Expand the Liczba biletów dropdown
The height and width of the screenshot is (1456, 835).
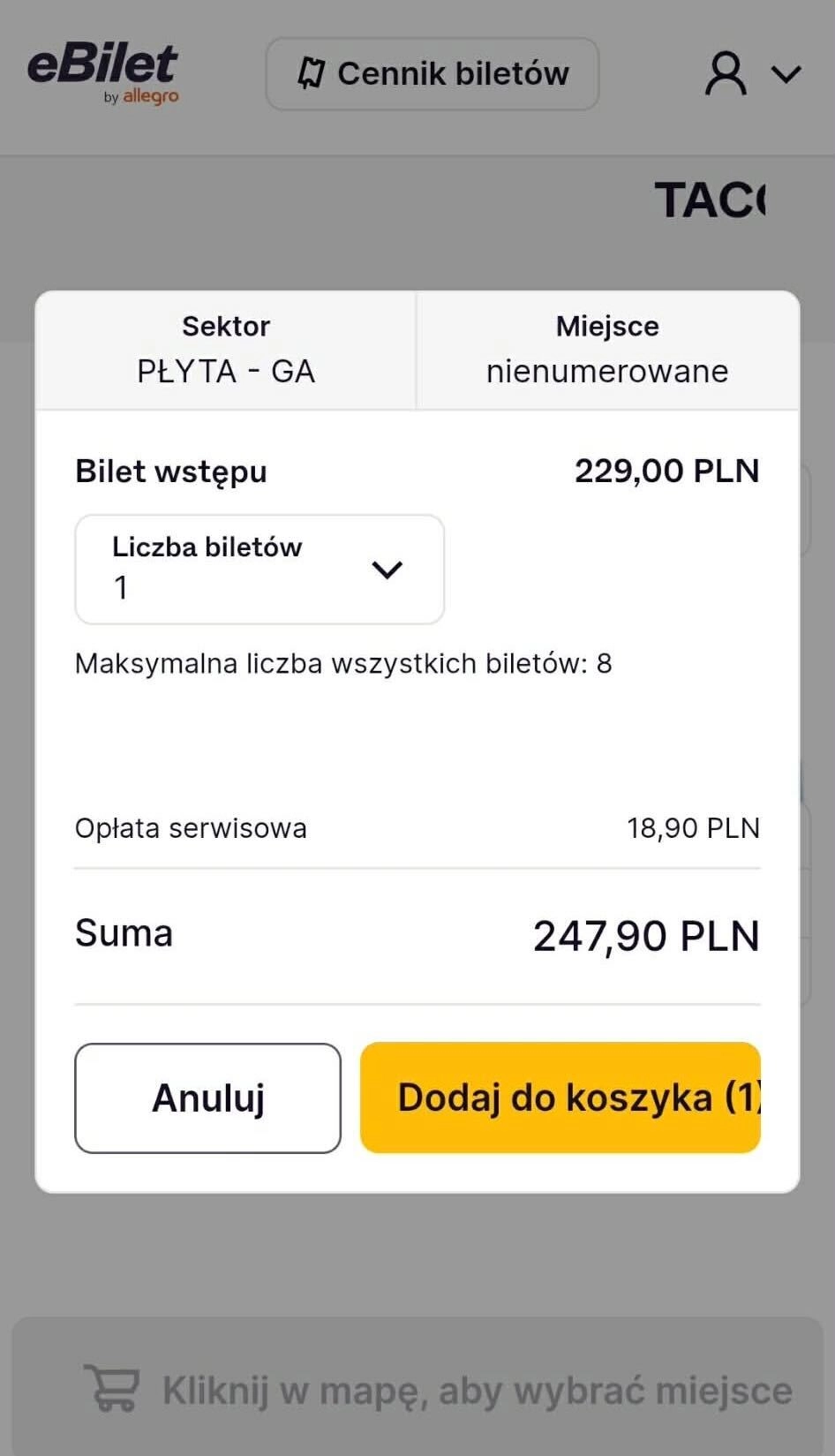[260, 570]
